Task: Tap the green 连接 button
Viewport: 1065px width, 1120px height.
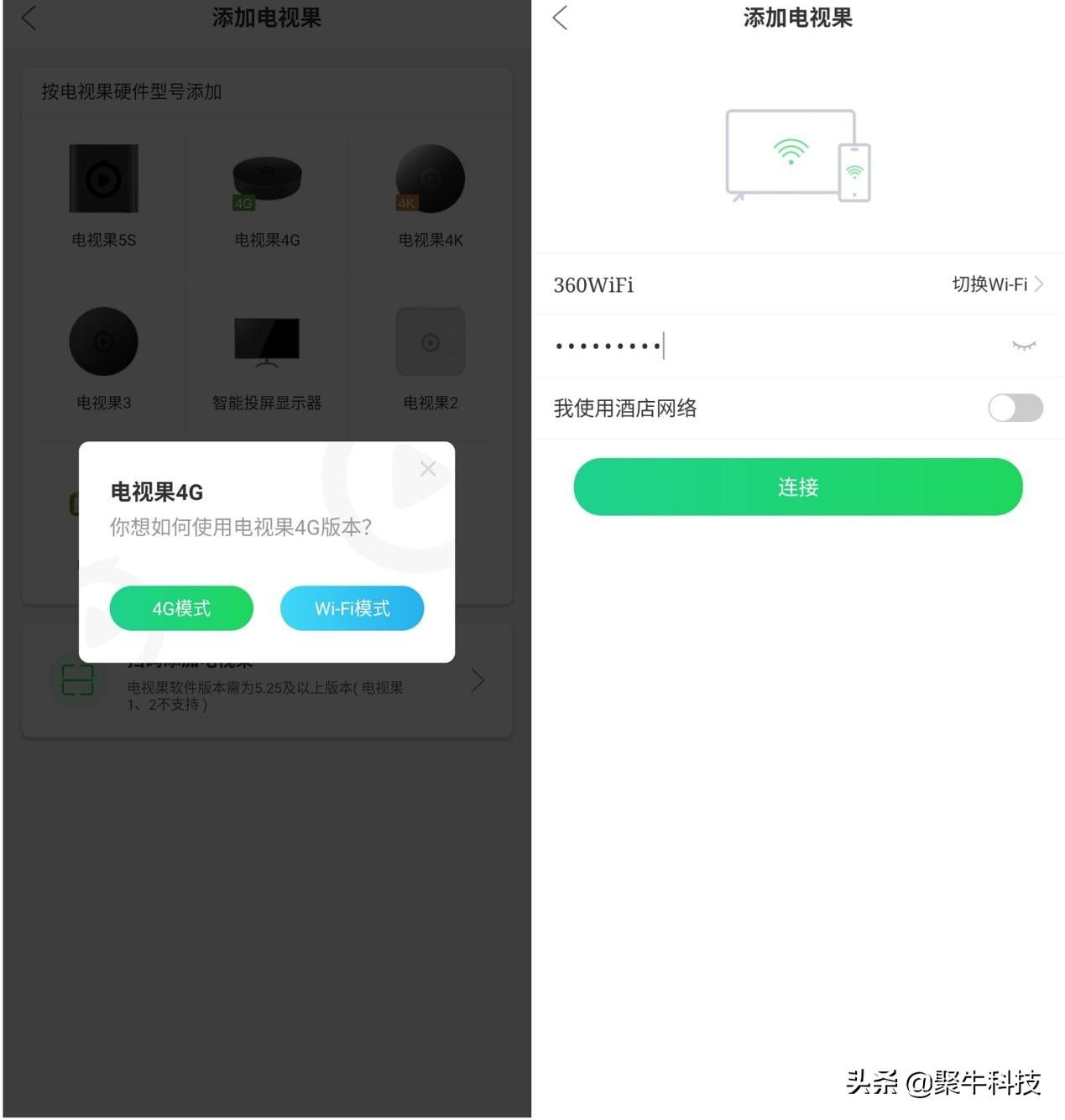Action: tap(797, 487)
